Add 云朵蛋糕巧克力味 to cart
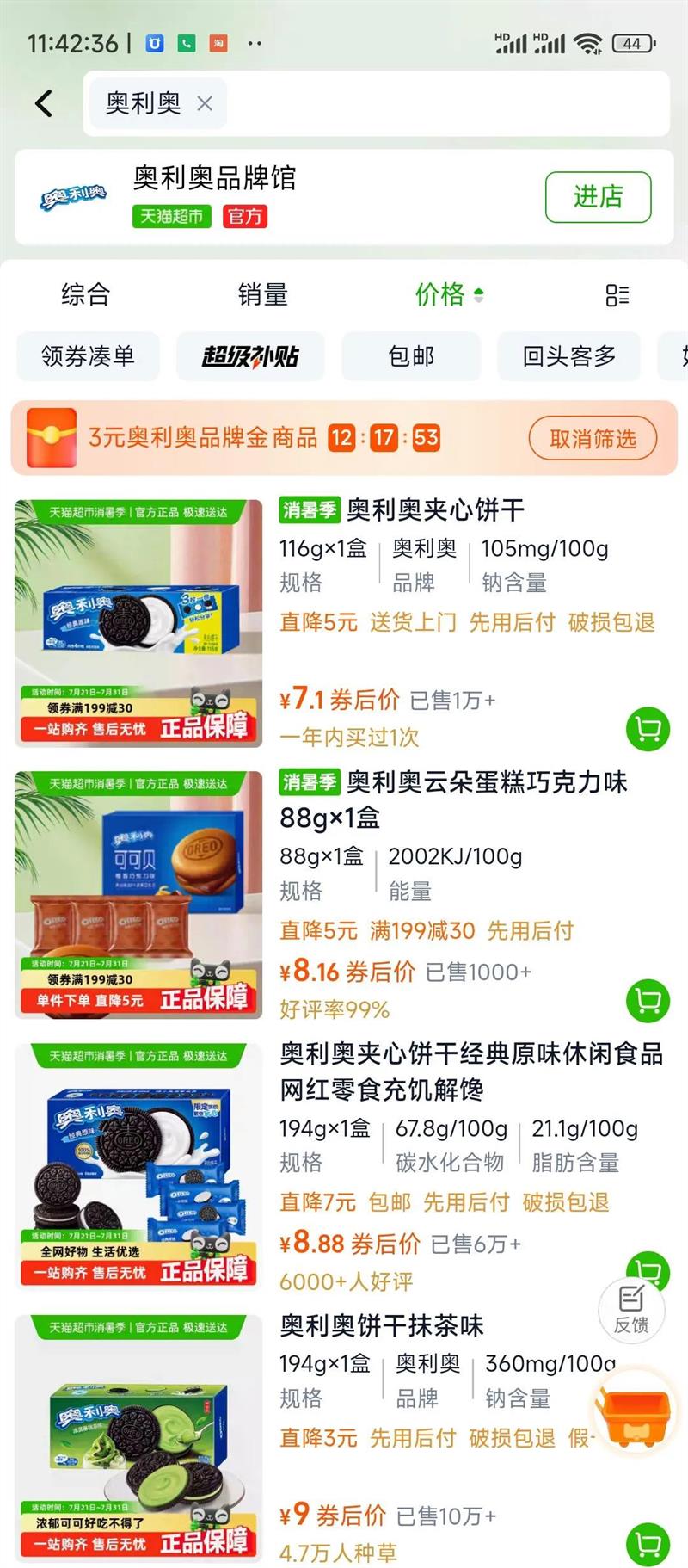Viewport: 688px width, 1568px height. click(648, 1001)
